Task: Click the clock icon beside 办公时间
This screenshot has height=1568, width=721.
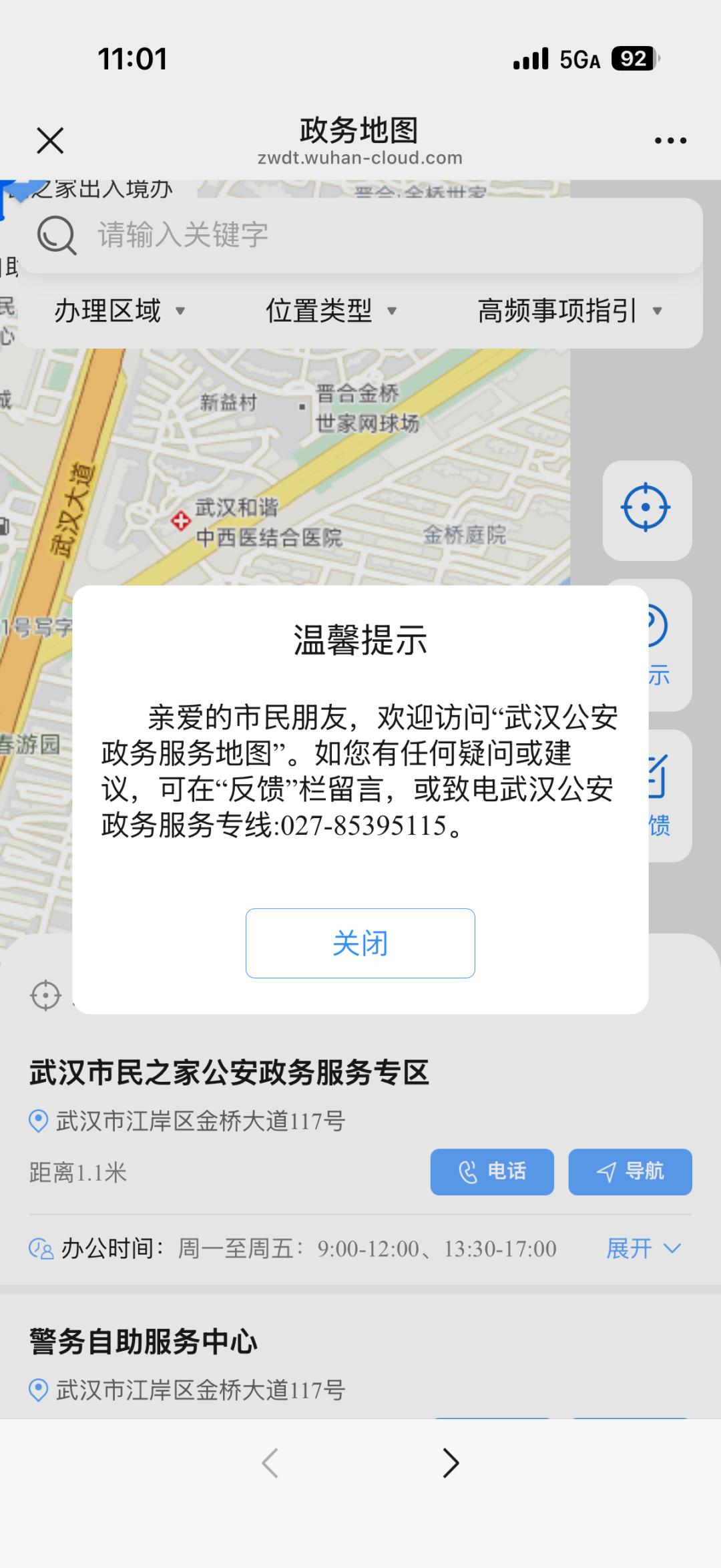Action: (41, 1247)
